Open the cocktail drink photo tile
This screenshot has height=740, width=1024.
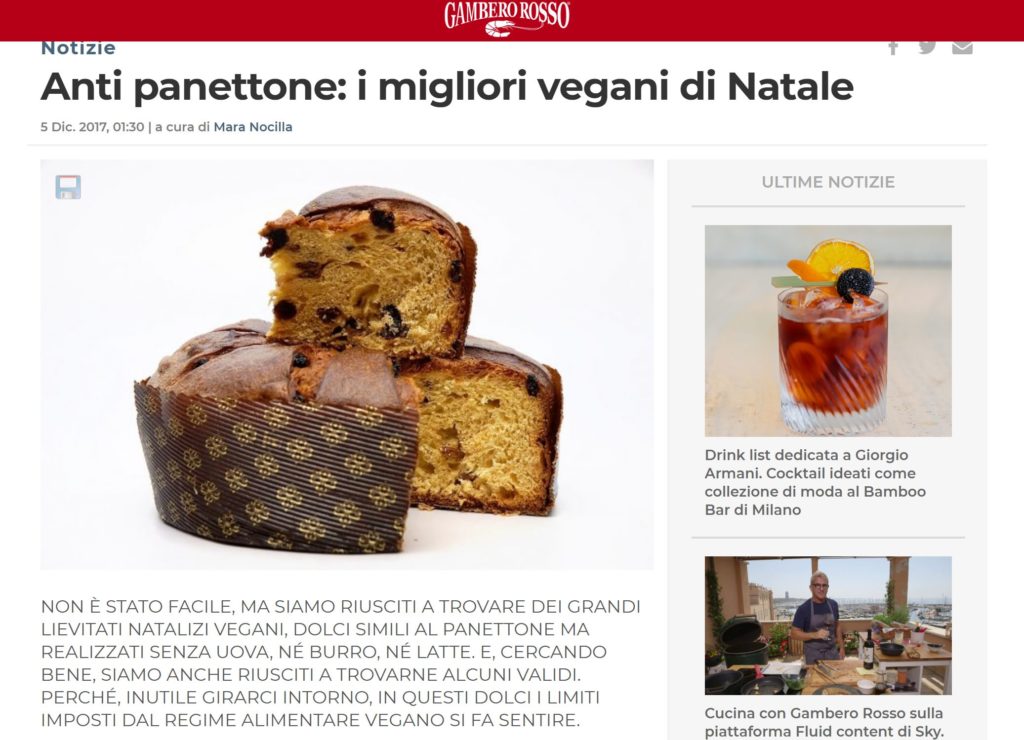[828, 330]
